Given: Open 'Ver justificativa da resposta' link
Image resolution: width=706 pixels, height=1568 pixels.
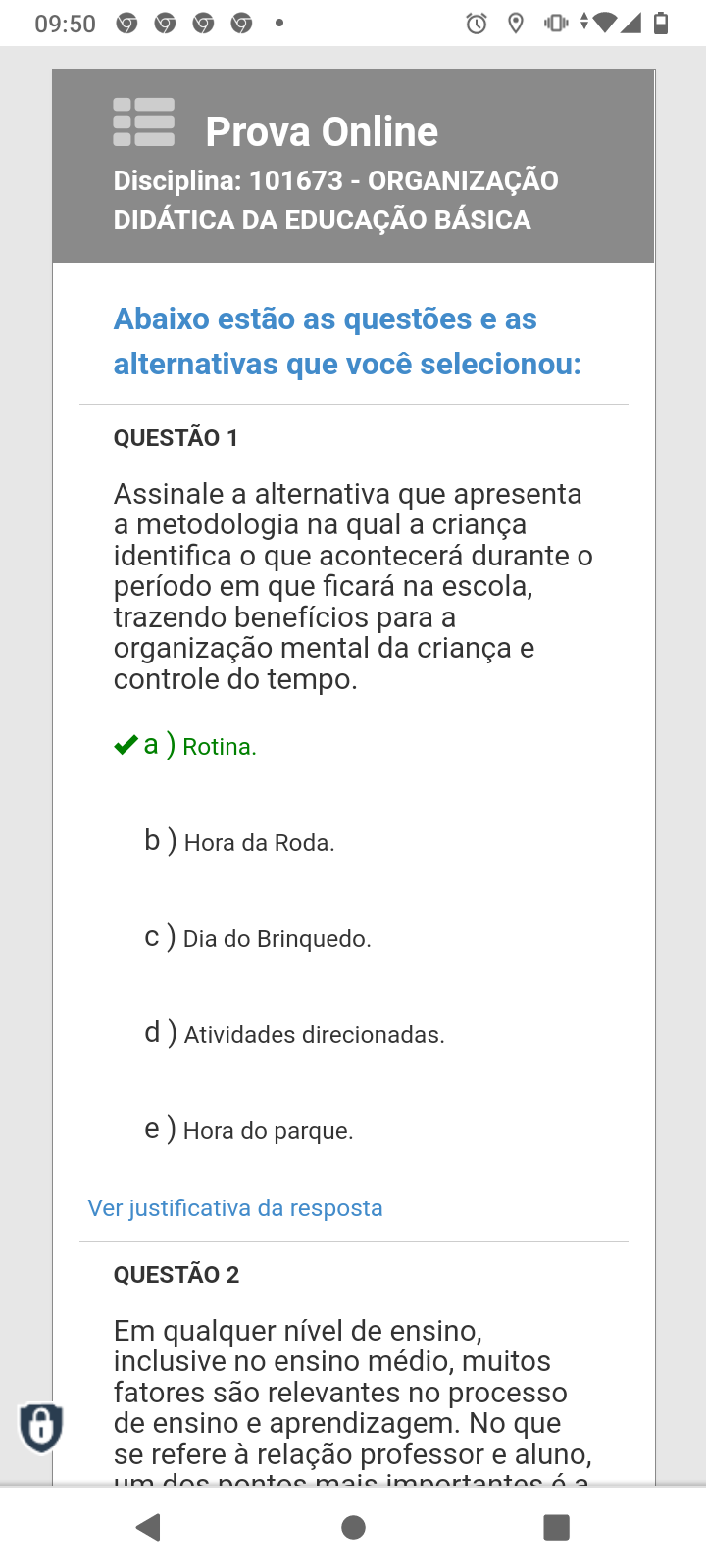Looking at the screenshot, I should pyautogui.click(x=235, y=1207).
